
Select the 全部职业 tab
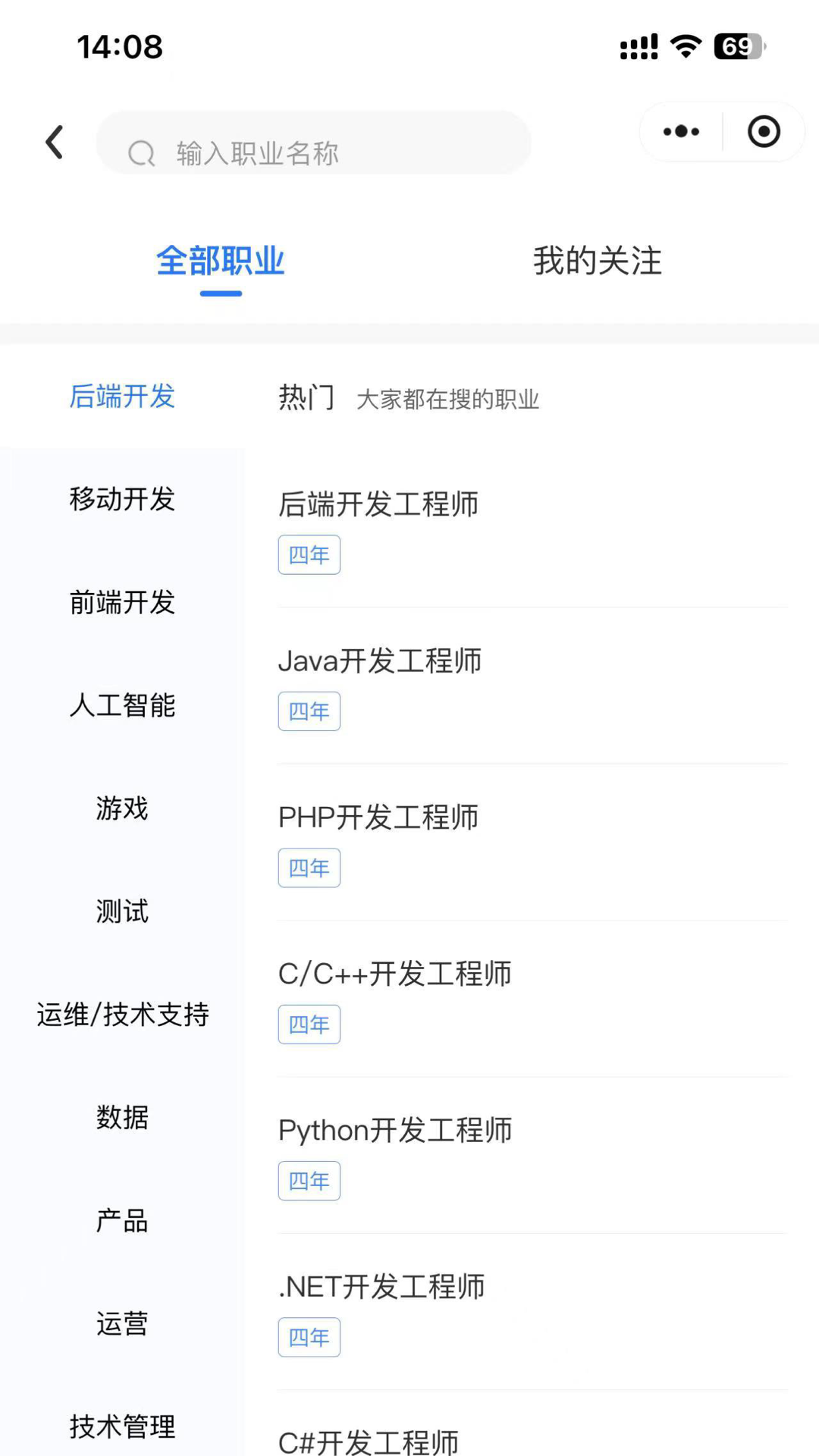click(220, 262)
